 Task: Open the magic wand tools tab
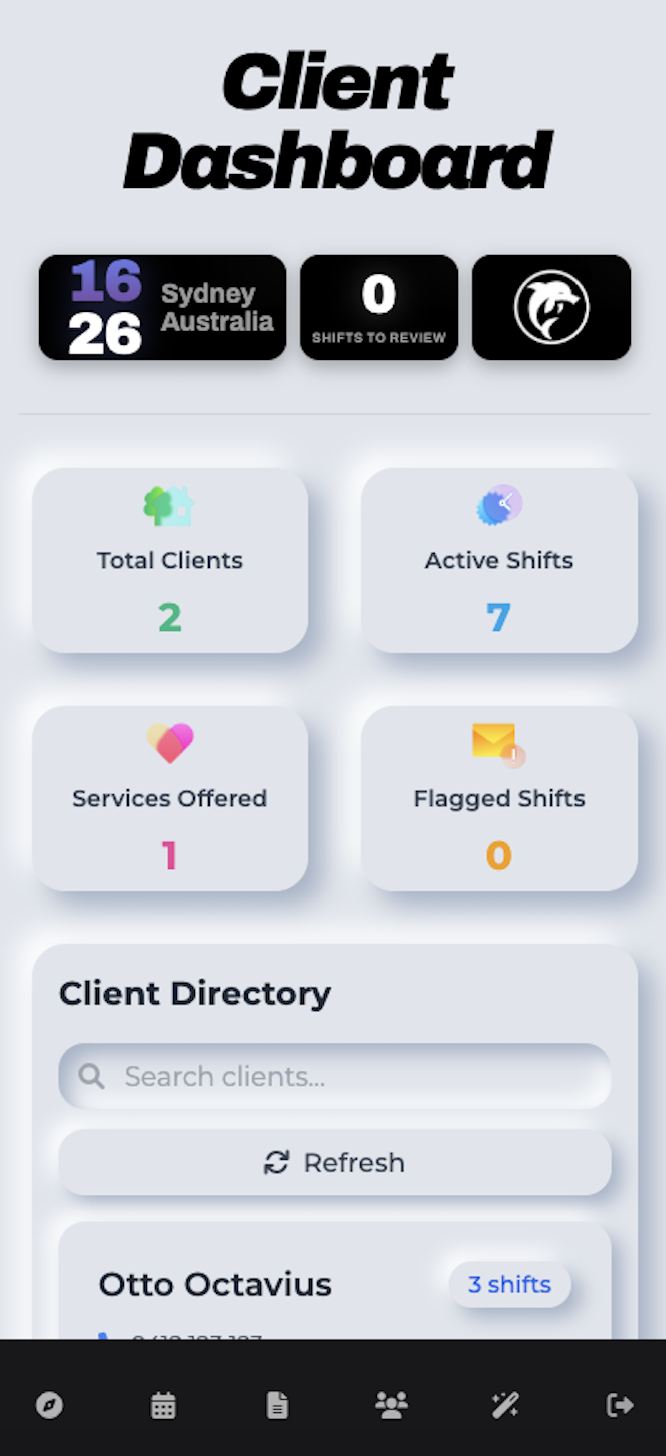coord(505,1405)
